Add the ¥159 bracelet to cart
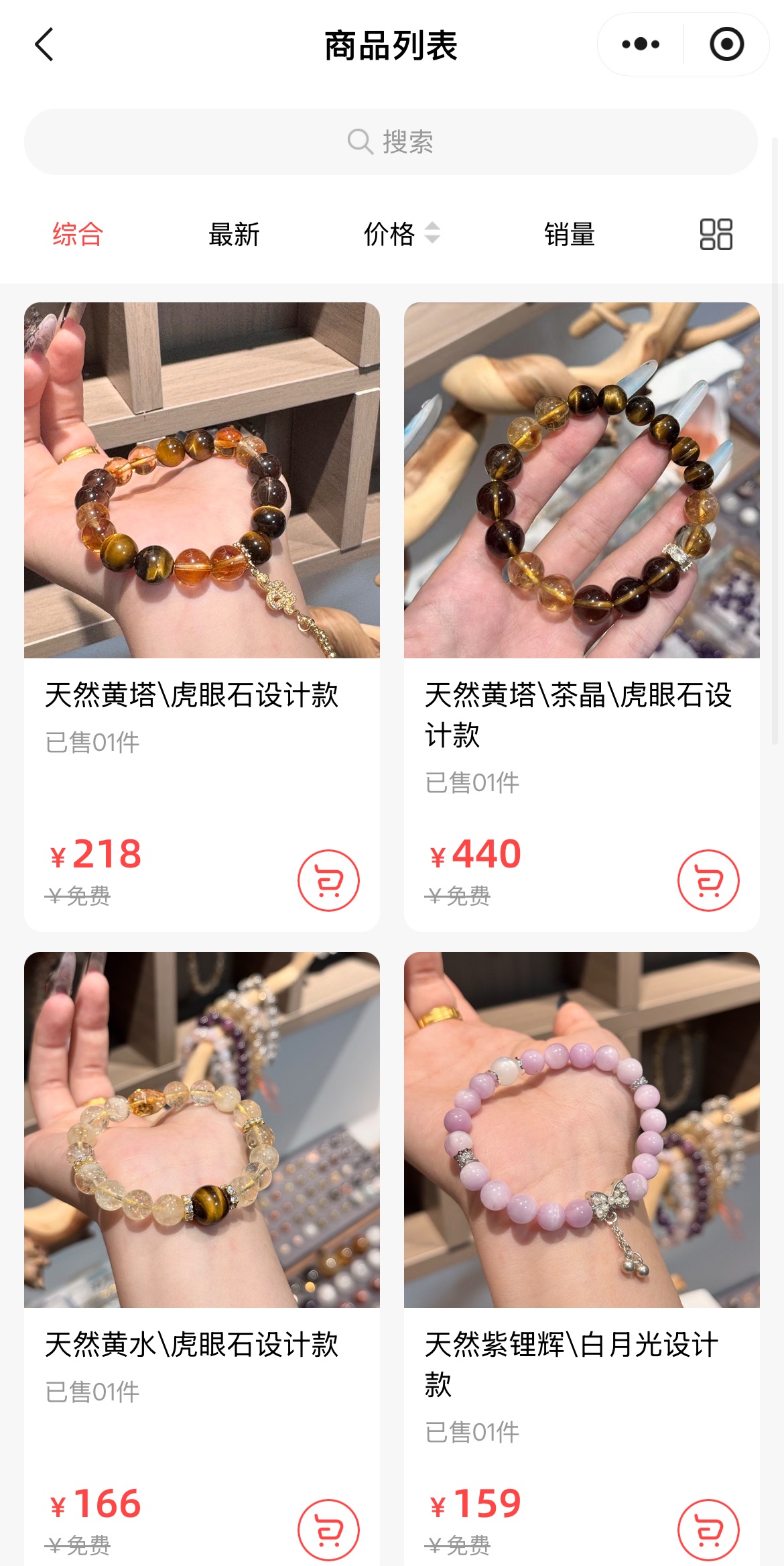784x1566 pixels. pyautogui.click(x=708, y=1530)
